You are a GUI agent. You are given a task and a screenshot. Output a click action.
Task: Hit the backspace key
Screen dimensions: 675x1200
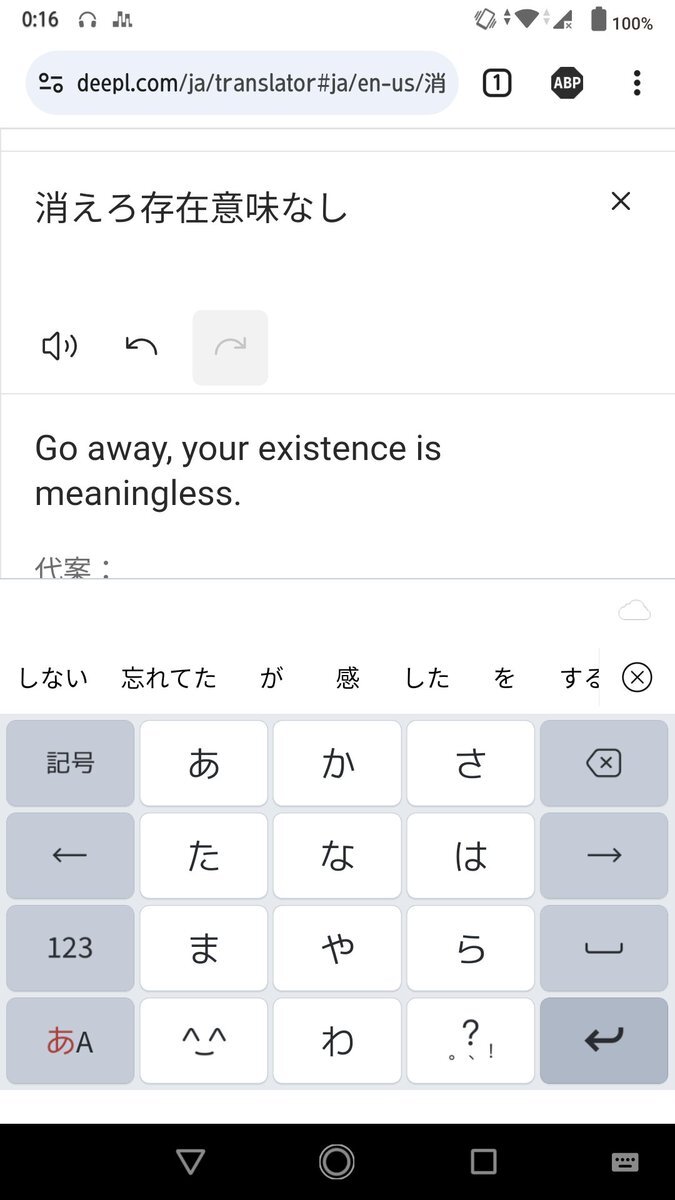pyautogui.click(x=604, y=763)
